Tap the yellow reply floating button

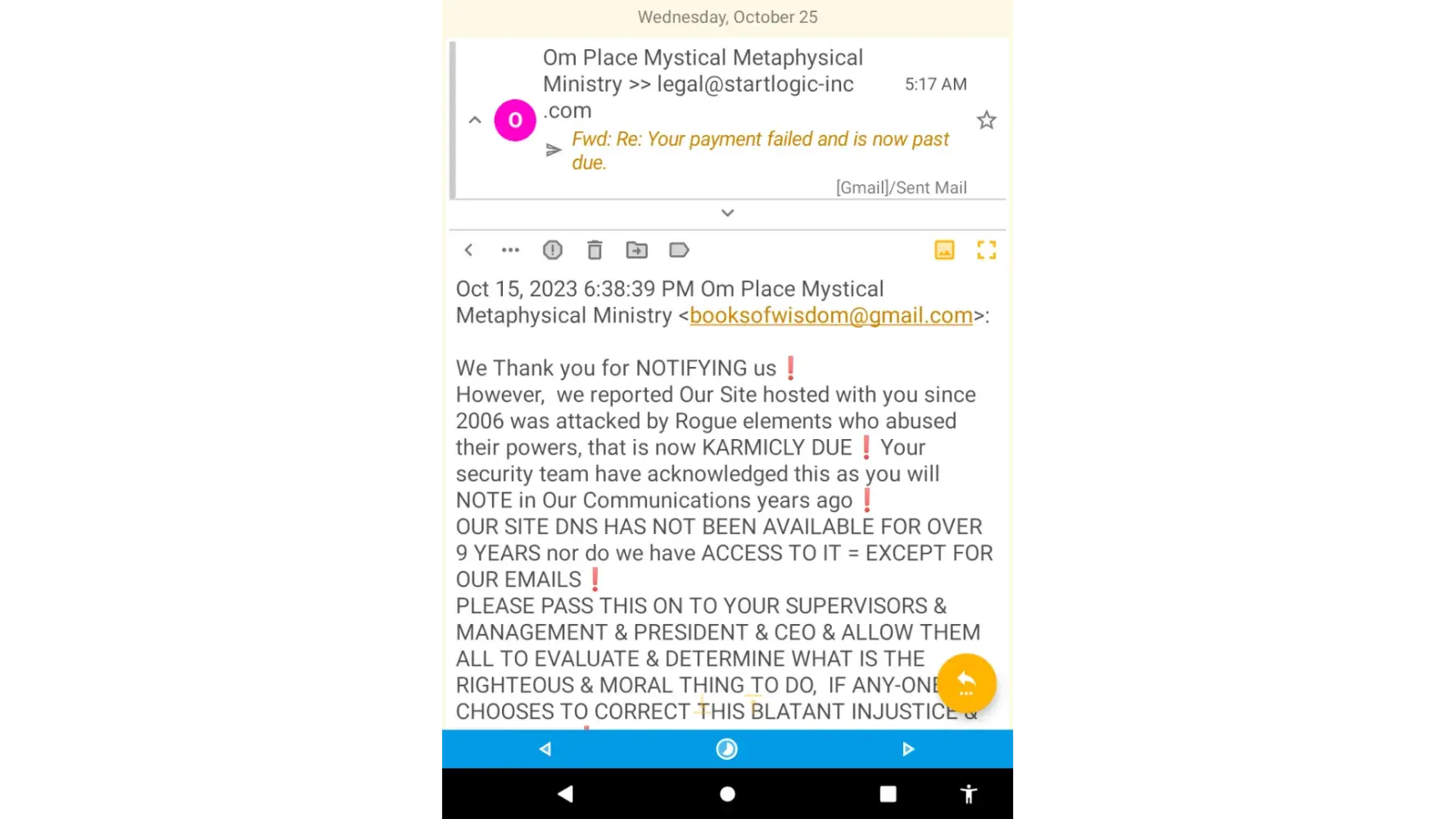tap(966, 683)
